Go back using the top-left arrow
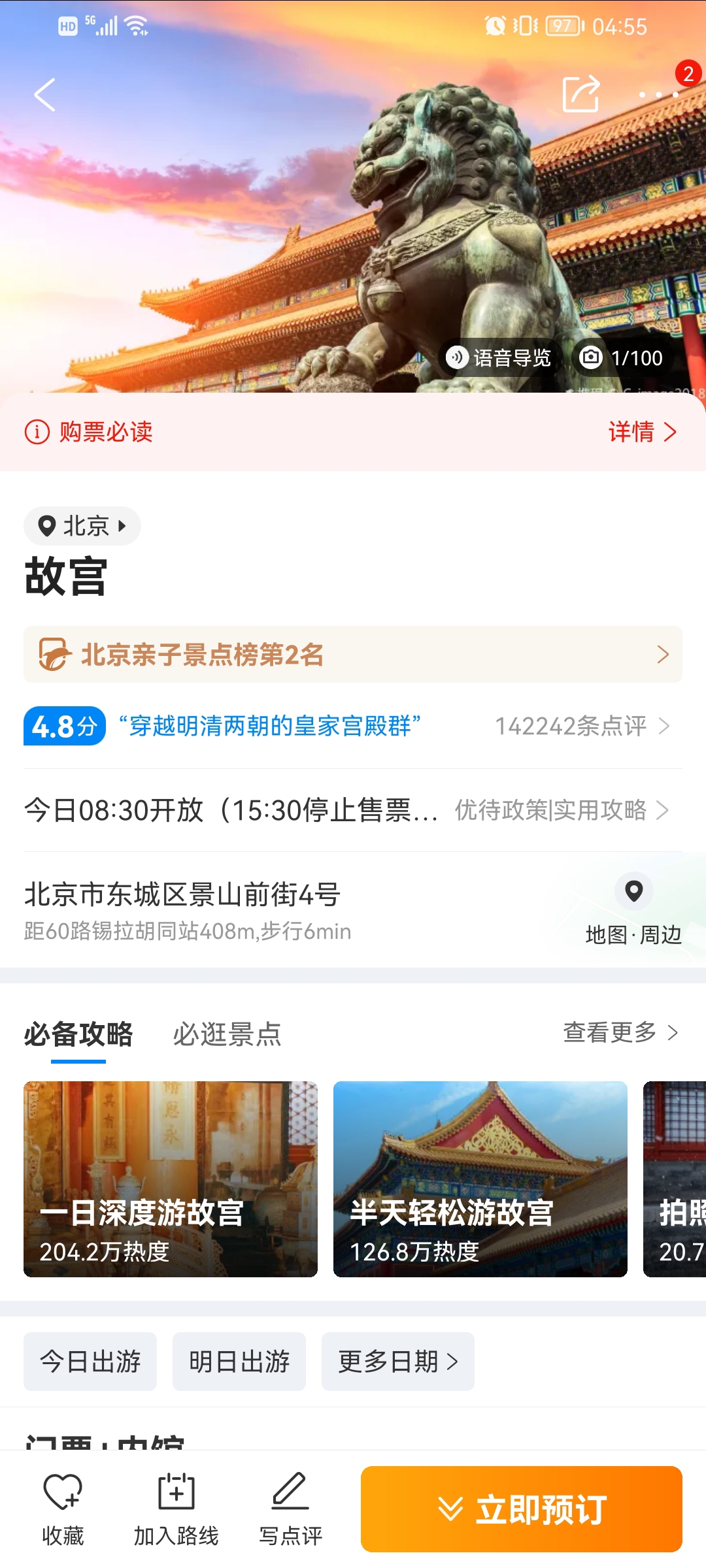 point(44,95)
